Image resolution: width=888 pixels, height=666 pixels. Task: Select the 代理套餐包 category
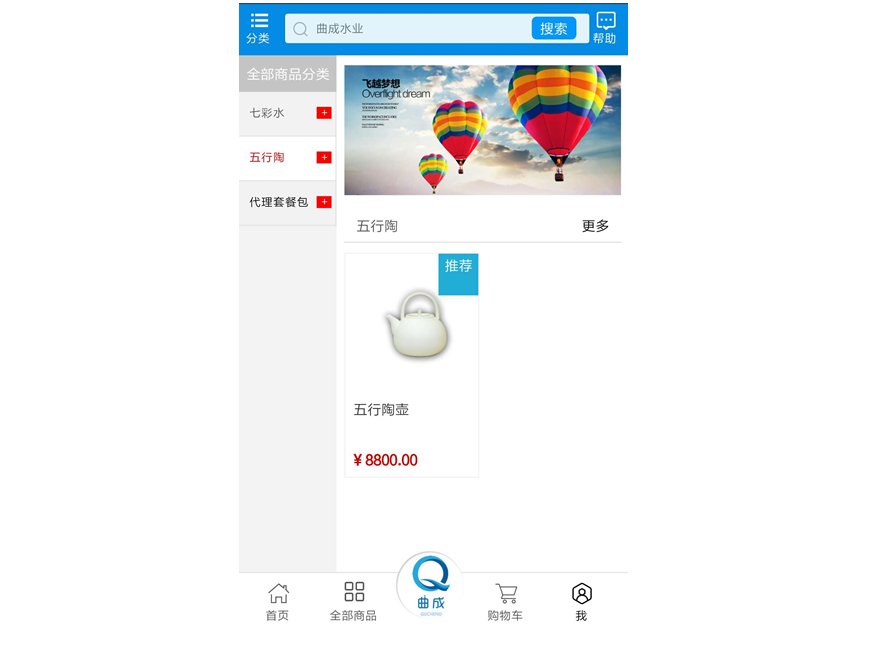pyautogui.click(x=278, y=202)
